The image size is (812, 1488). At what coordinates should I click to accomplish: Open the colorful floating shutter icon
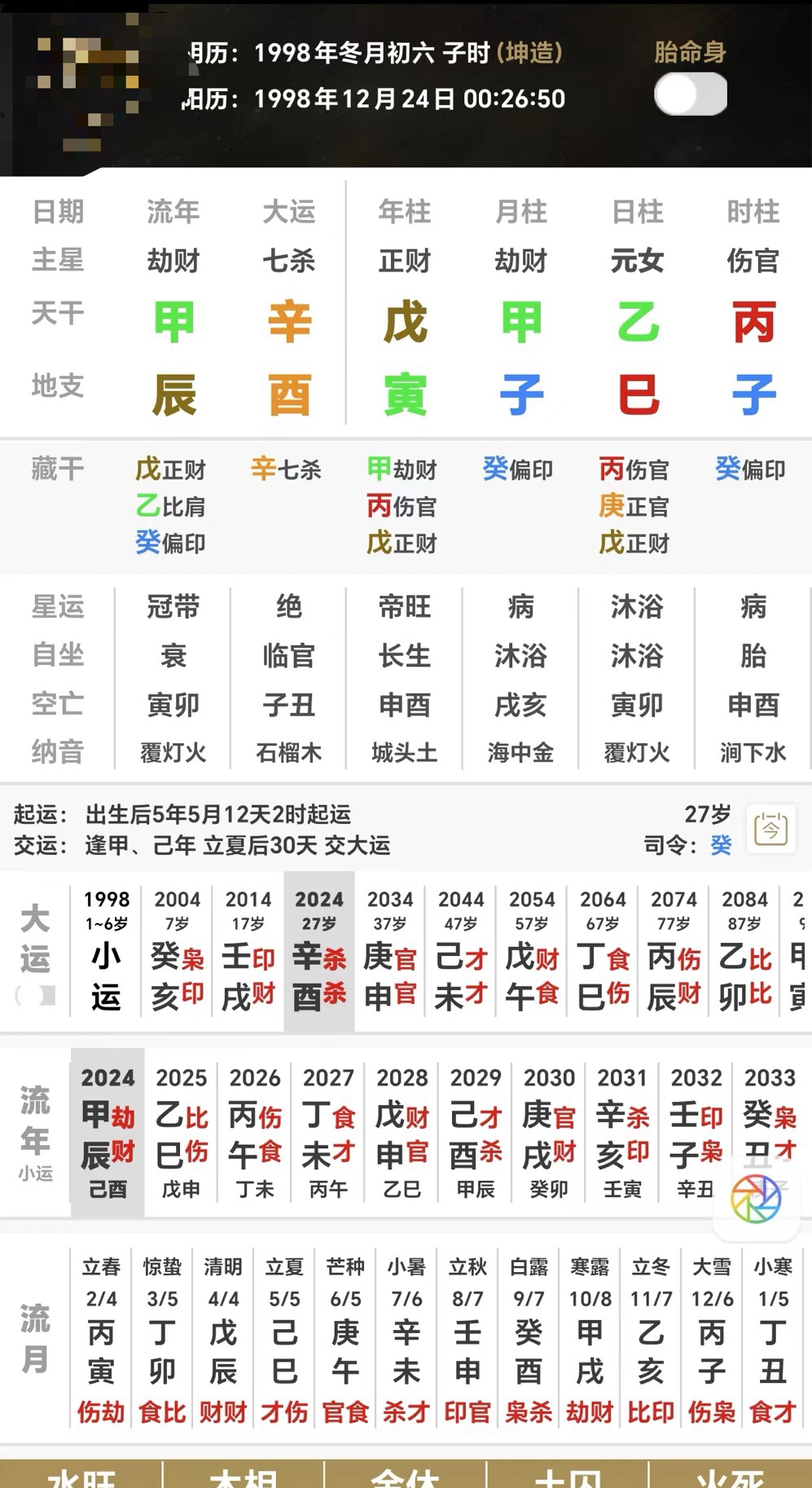[755, 1199]
